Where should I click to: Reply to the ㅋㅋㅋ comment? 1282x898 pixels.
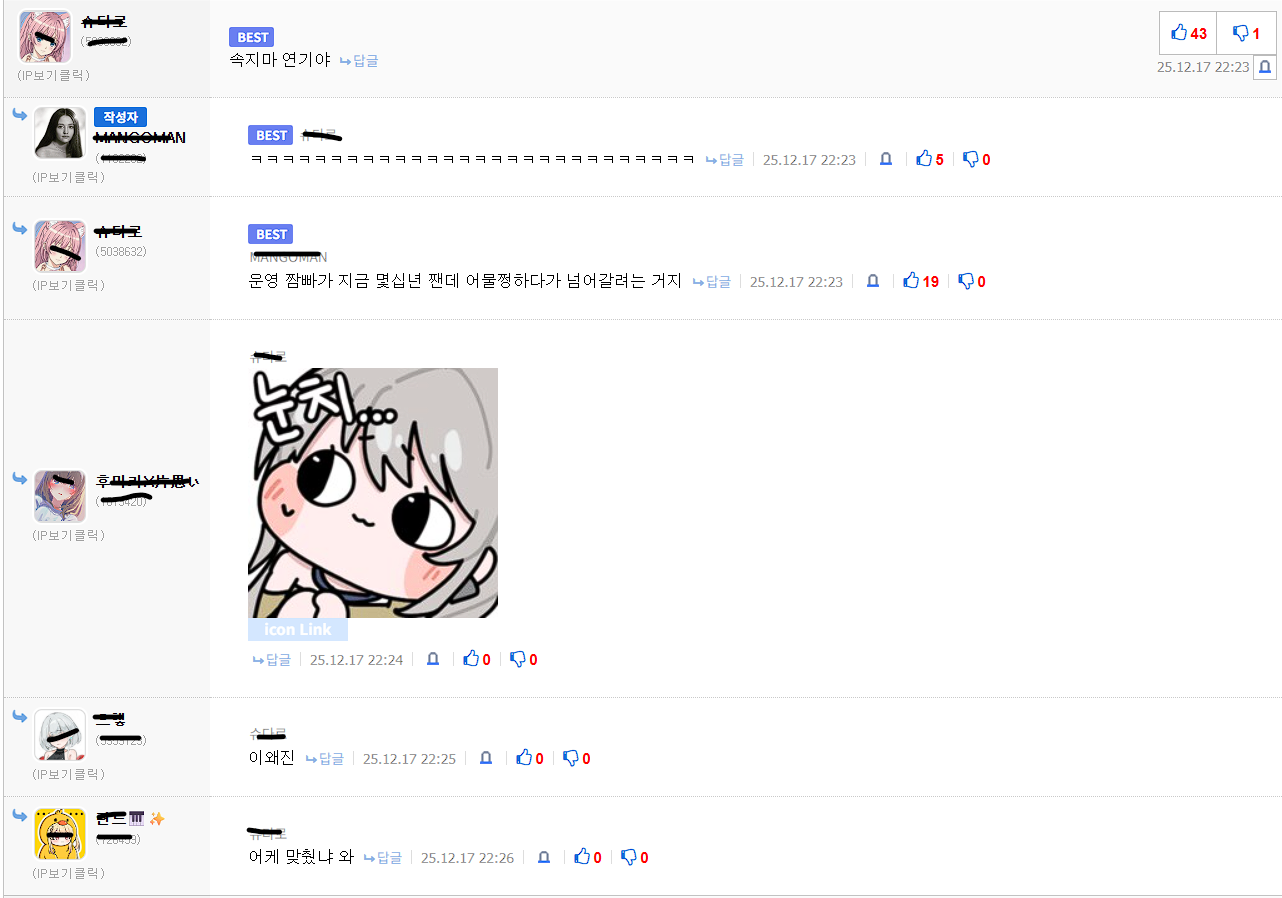725,160
